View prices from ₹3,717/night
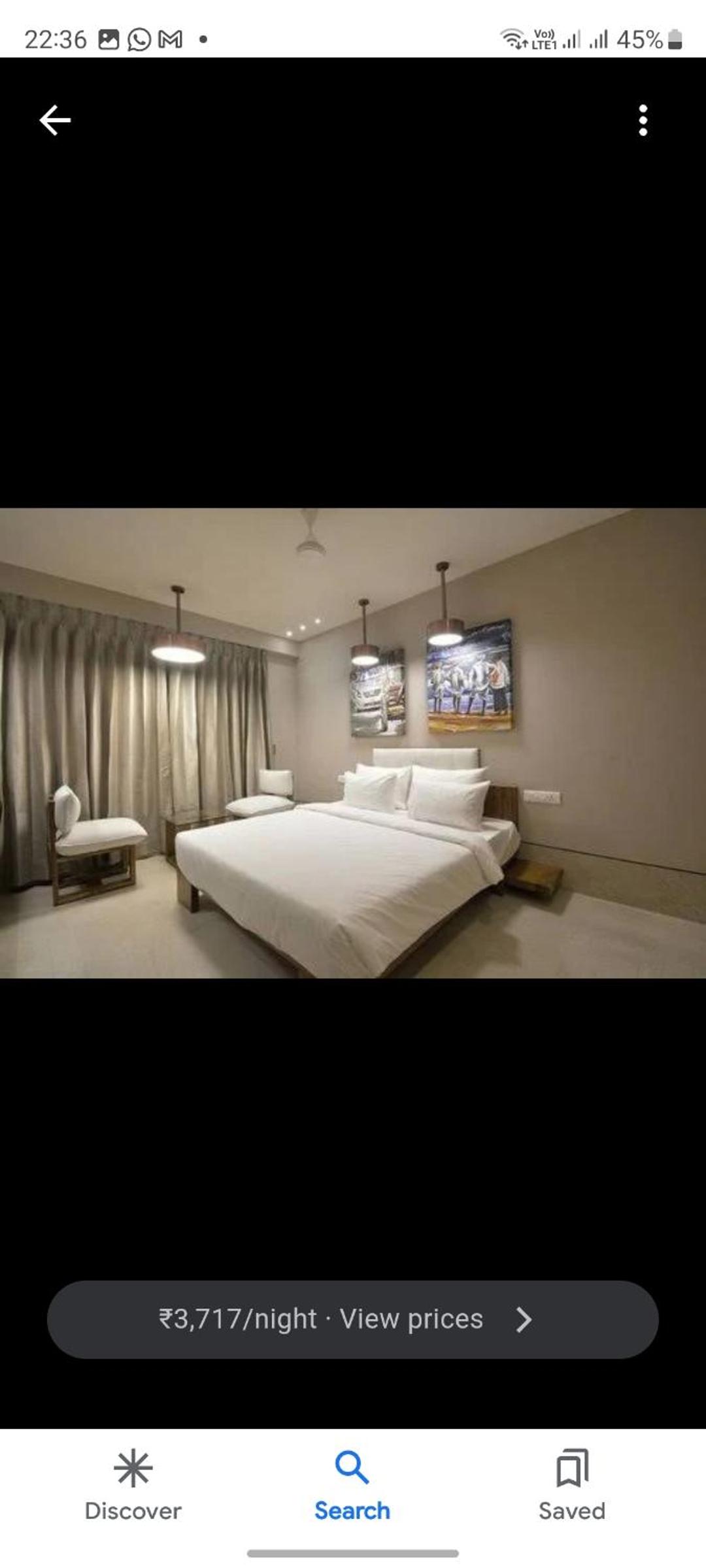 [353, 1319]
